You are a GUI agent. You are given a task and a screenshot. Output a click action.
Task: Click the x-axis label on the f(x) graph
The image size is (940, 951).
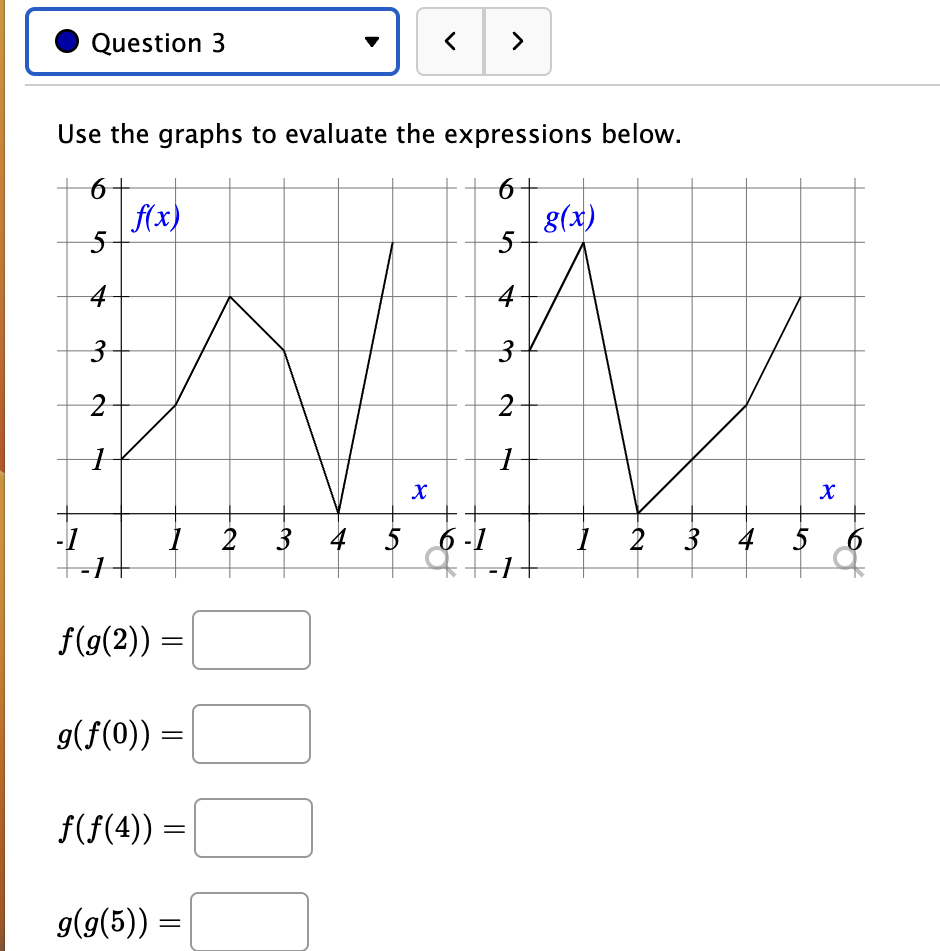418,491
